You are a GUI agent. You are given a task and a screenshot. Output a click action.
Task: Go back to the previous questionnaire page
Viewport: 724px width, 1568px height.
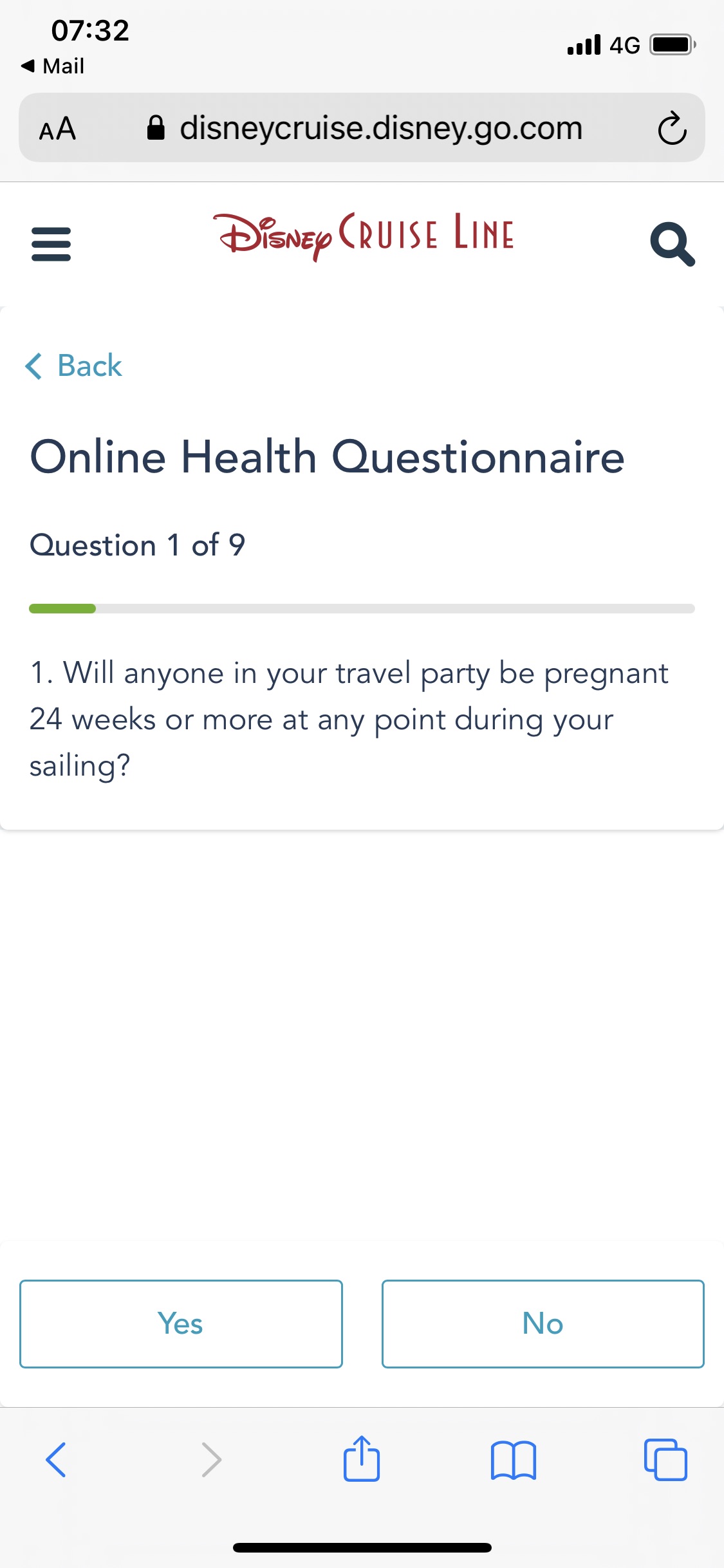coord(73,366)
